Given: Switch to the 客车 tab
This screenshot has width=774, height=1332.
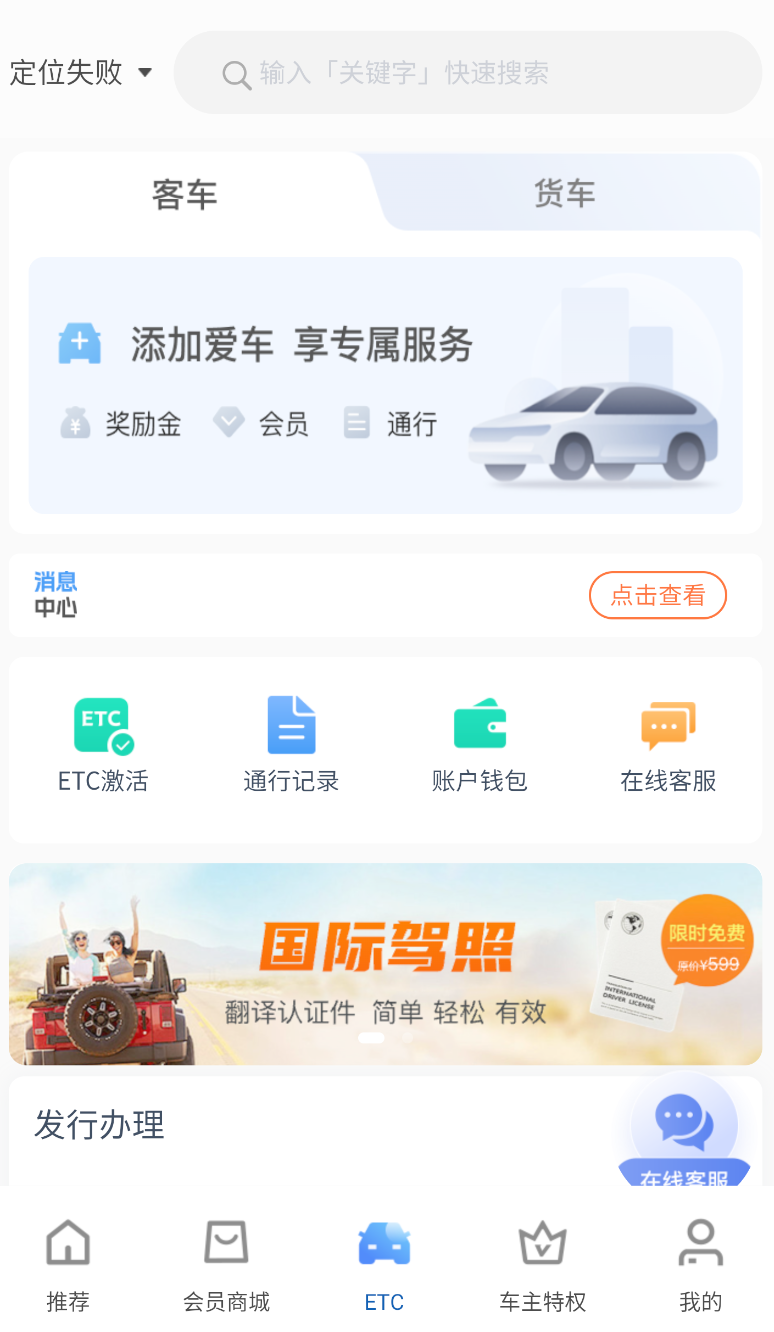Looking at the screenshot, I should [x=185, y=194].
